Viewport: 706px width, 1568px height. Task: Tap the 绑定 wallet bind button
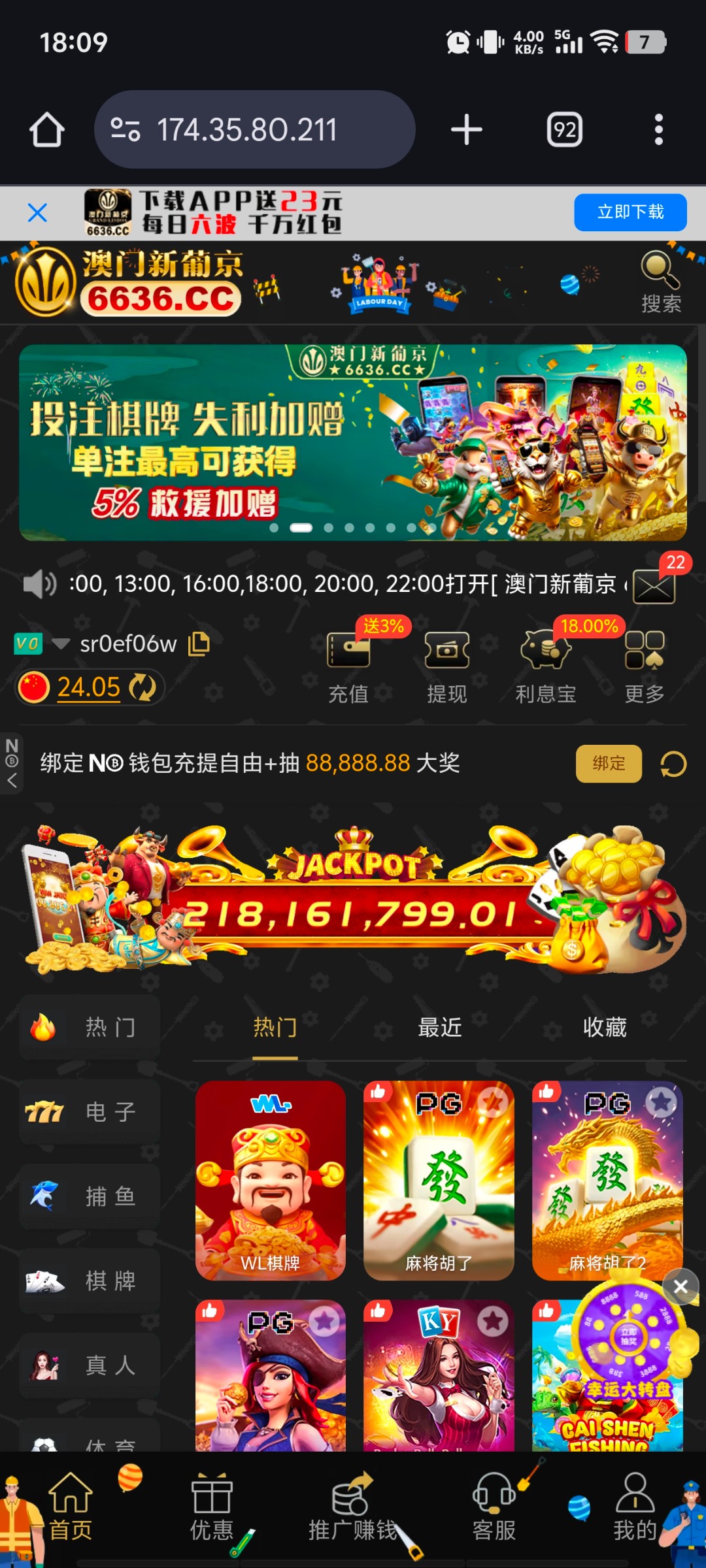[608, 763]
